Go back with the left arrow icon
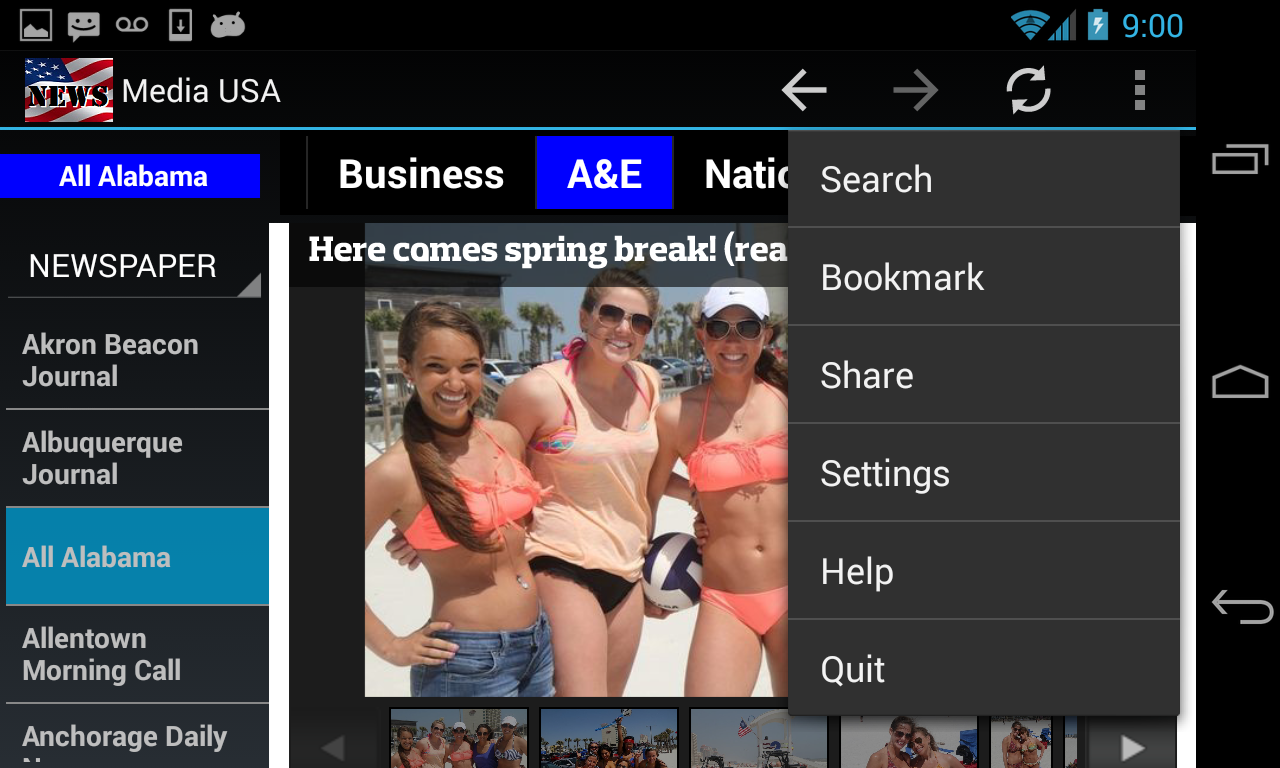The height and width of the screenshot is (768, 1280). pyautogui.click(x=804, y=91)
